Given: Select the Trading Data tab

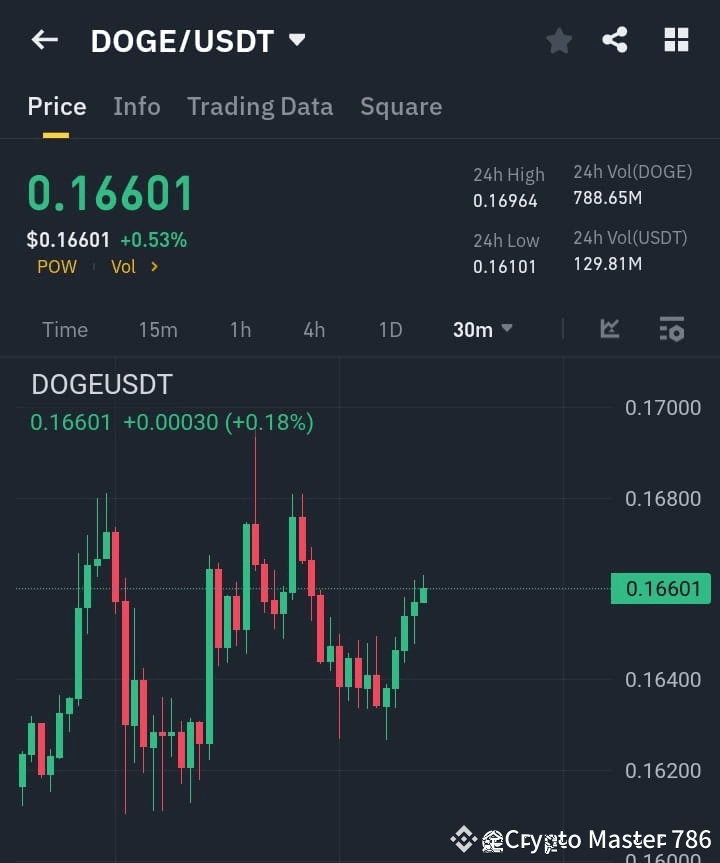Looking at the screenshot, I should coord(260,106).
